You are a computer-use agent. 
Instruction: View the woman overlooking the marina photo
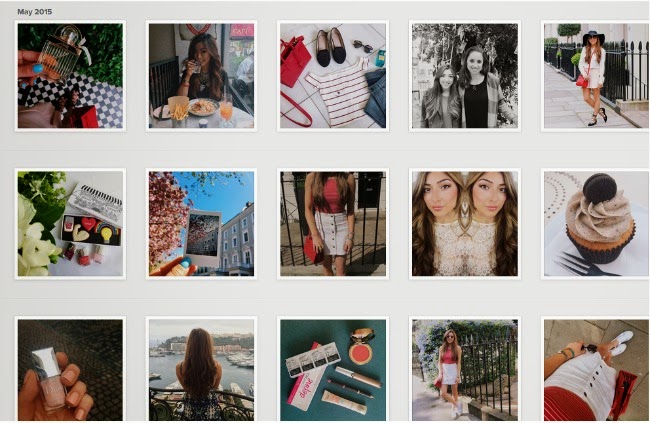coord(201,369)
